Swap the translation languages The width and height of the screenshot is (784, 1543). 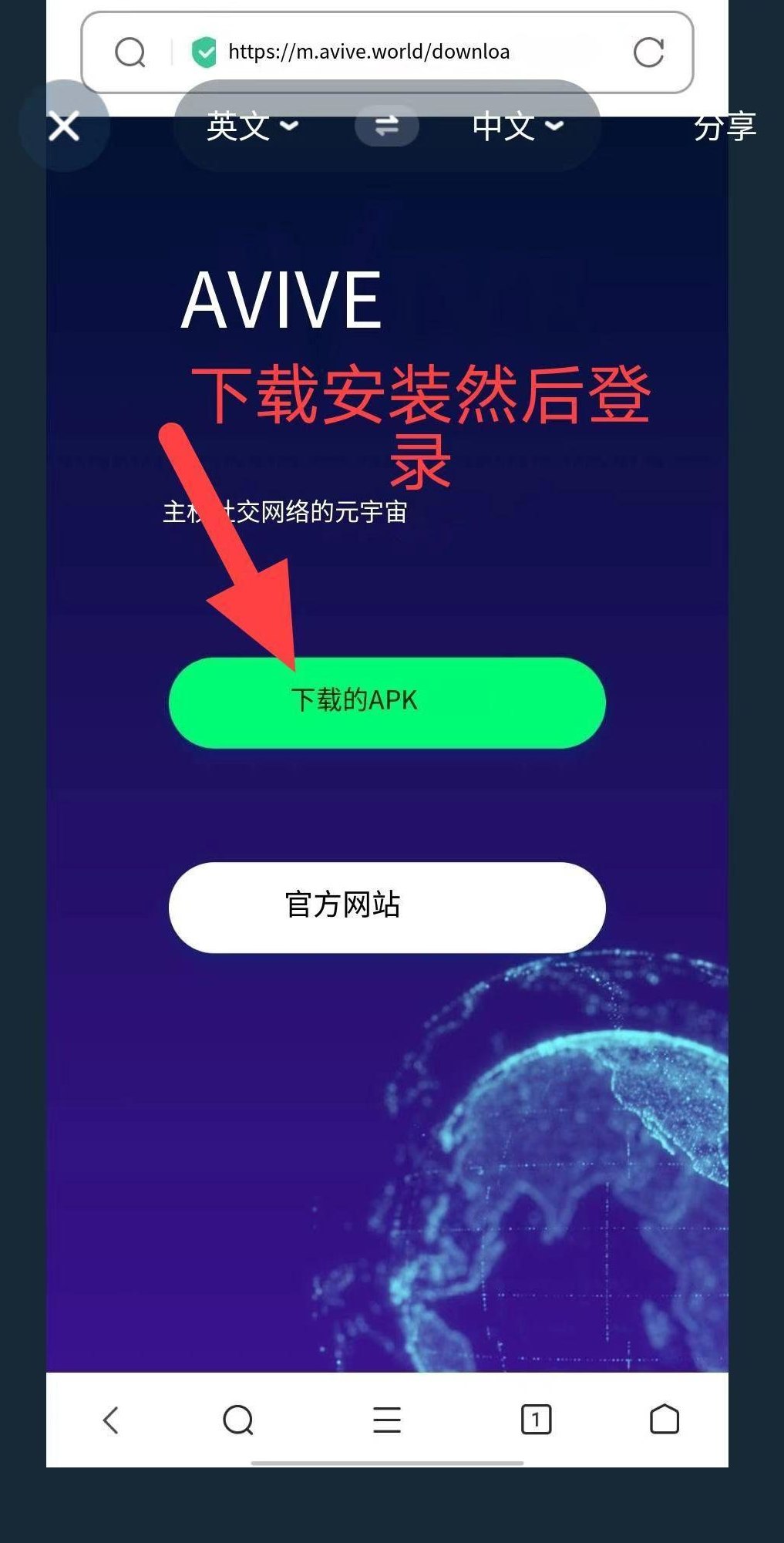[386, 126]
